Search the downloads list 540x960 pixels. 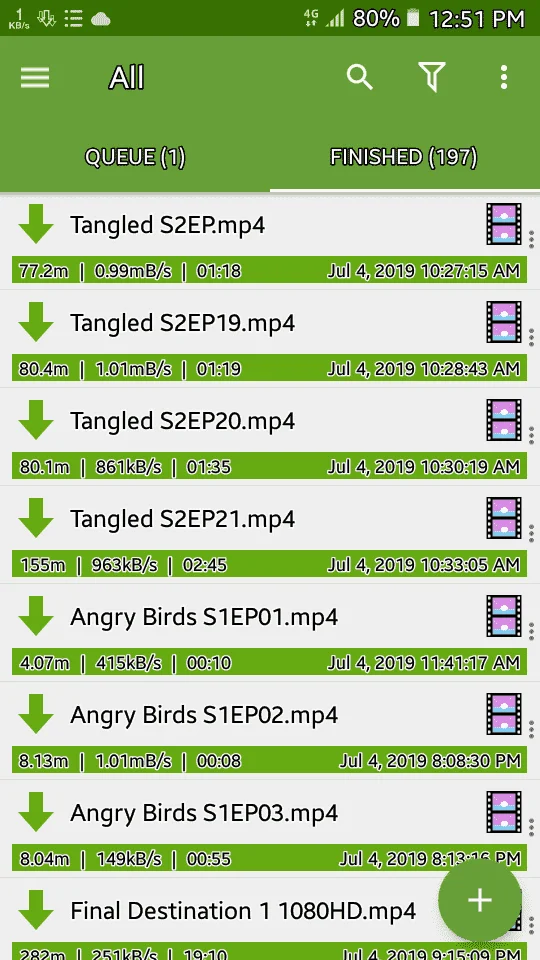[359, 78]
